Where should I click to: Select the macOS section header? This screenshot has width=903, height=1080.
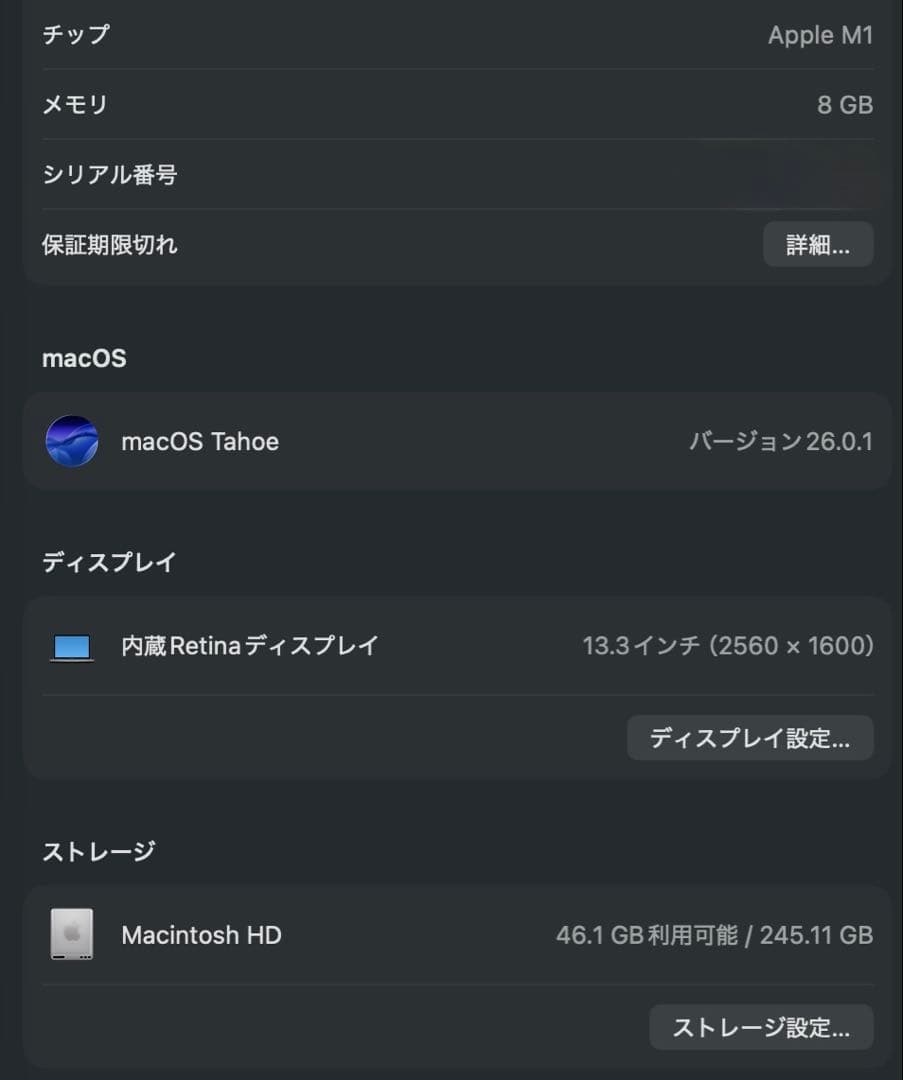(84, 358)
